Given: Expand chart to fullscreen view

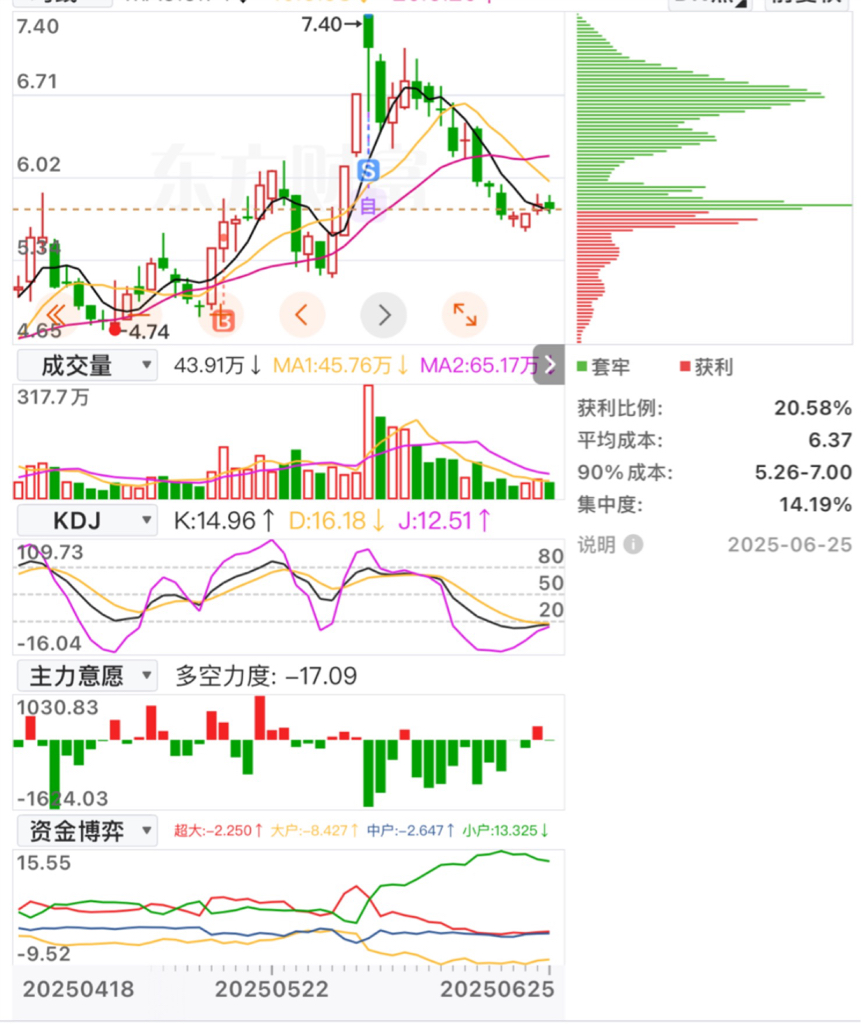Looking at the screenshot, I should [465, 315].
